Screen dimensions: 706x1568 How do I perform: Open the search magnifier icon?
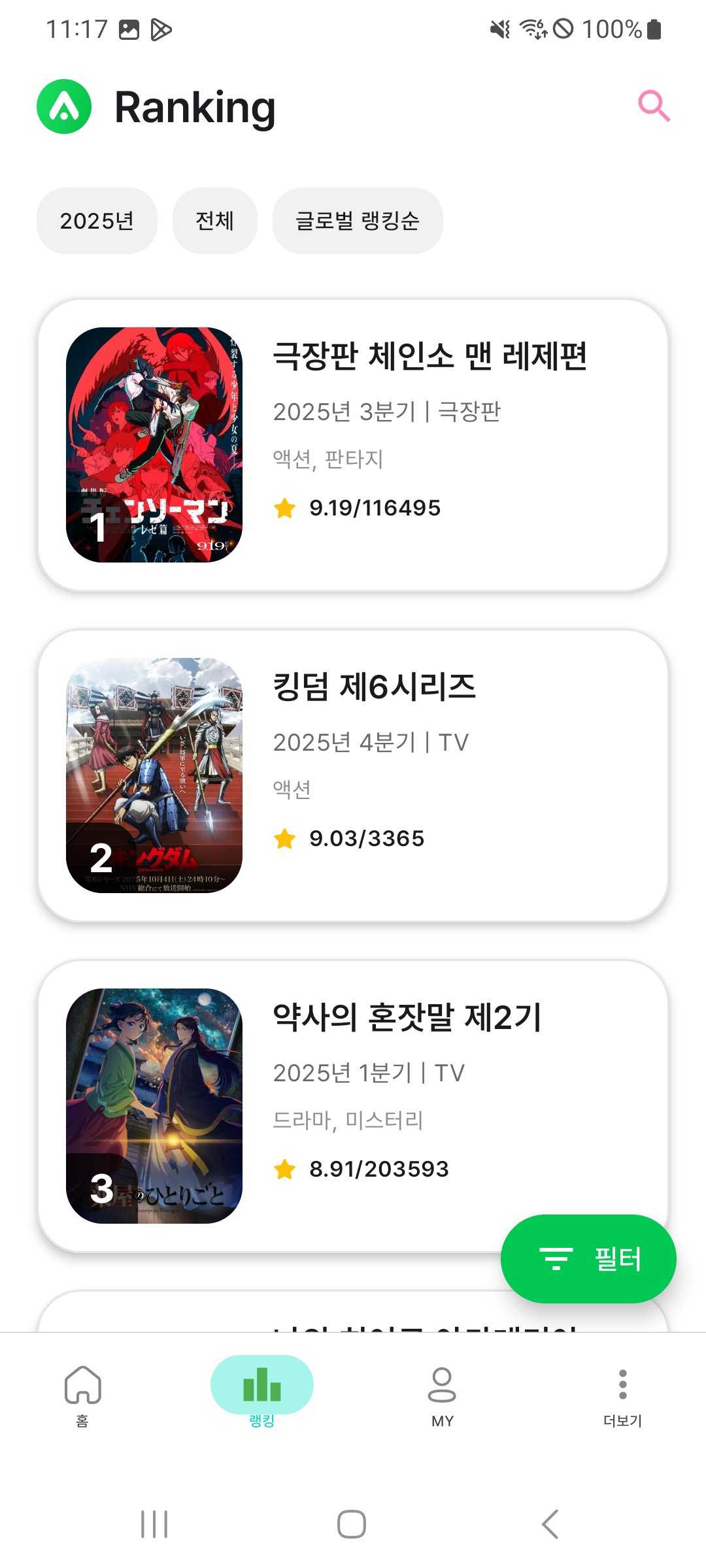(x=654, y=106)
